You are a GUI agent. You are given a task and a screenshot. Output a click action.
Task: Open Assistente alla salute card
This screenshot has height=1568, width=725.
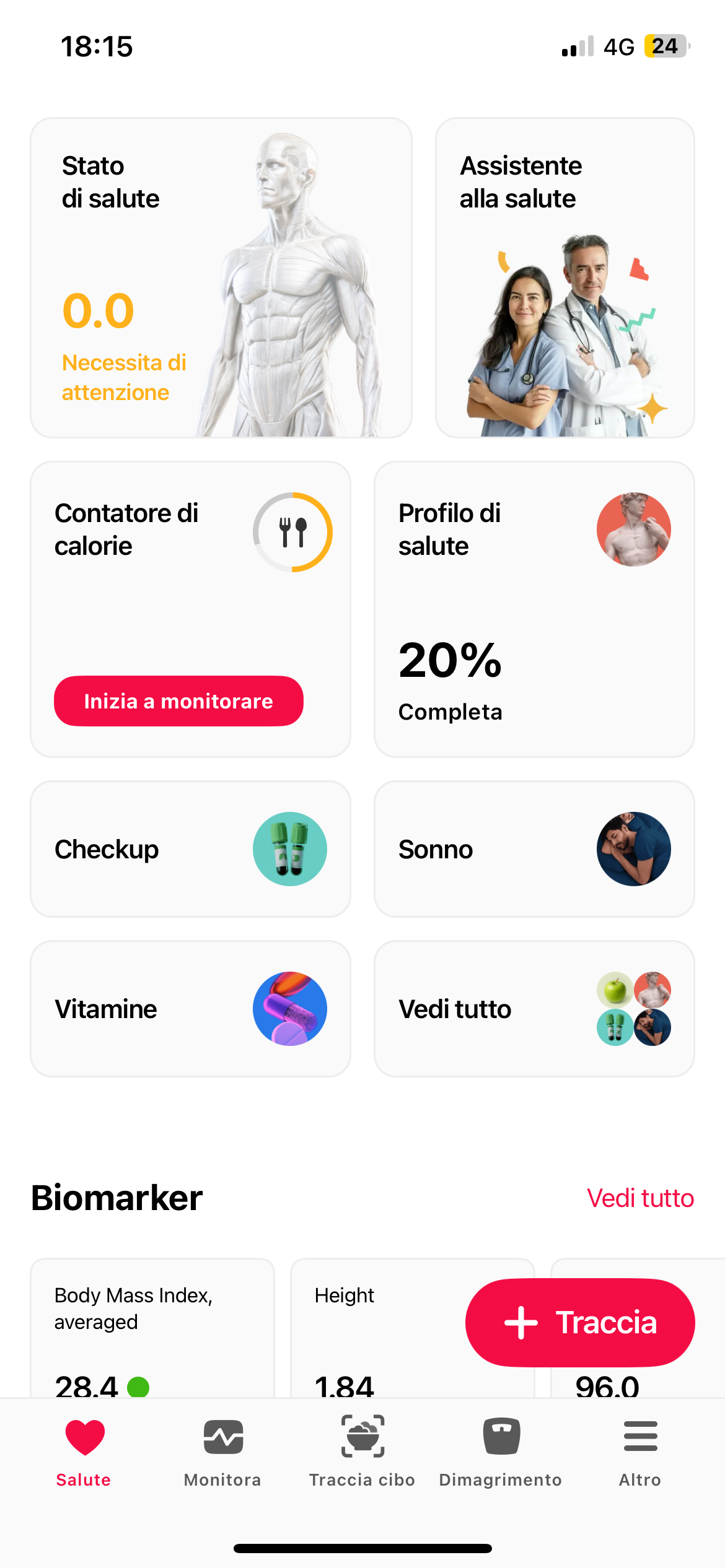(565, 277)
